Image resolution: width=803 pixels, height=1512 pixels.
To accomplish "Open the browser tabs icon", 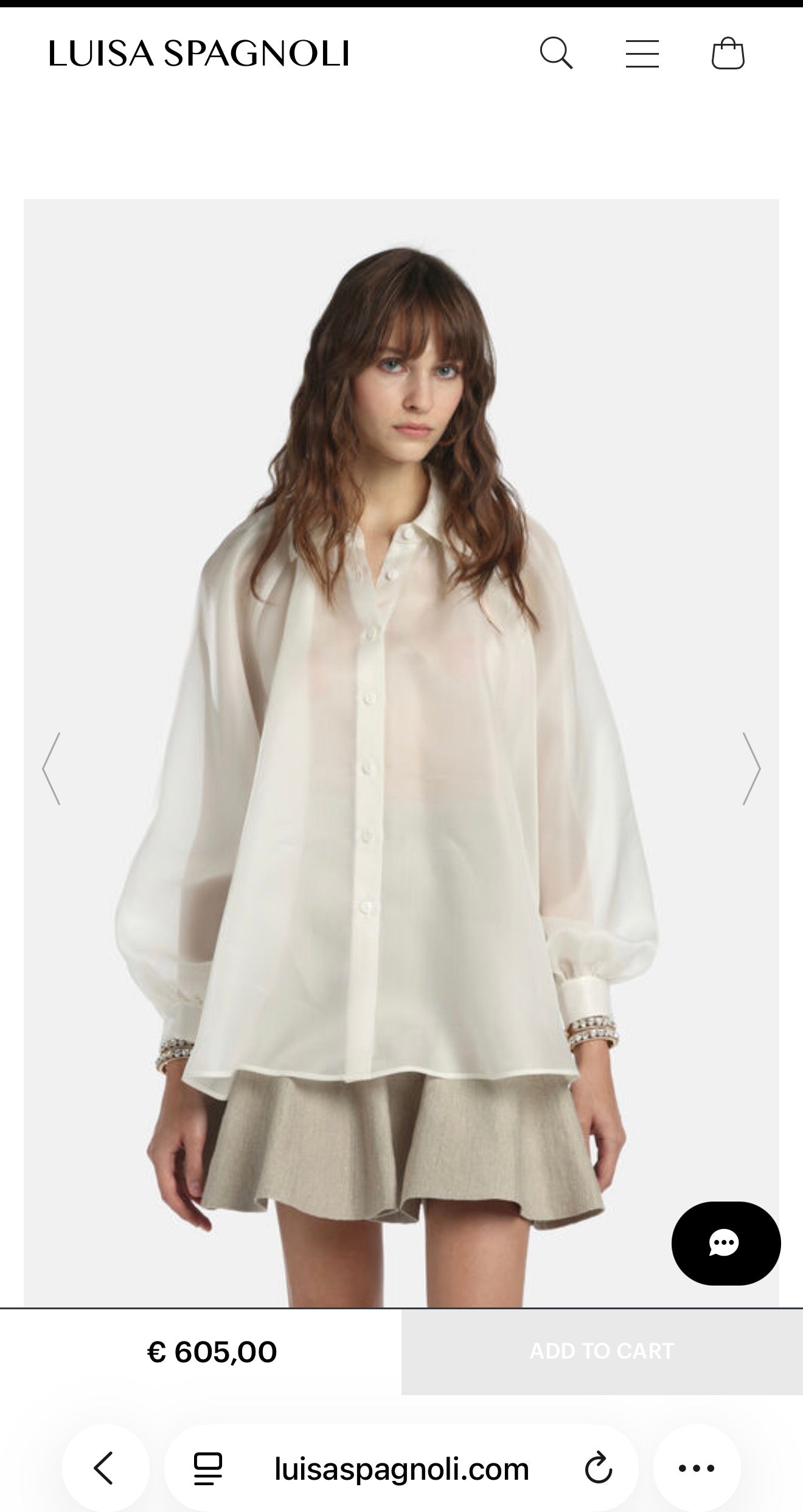I will [x=207, y=1468].
